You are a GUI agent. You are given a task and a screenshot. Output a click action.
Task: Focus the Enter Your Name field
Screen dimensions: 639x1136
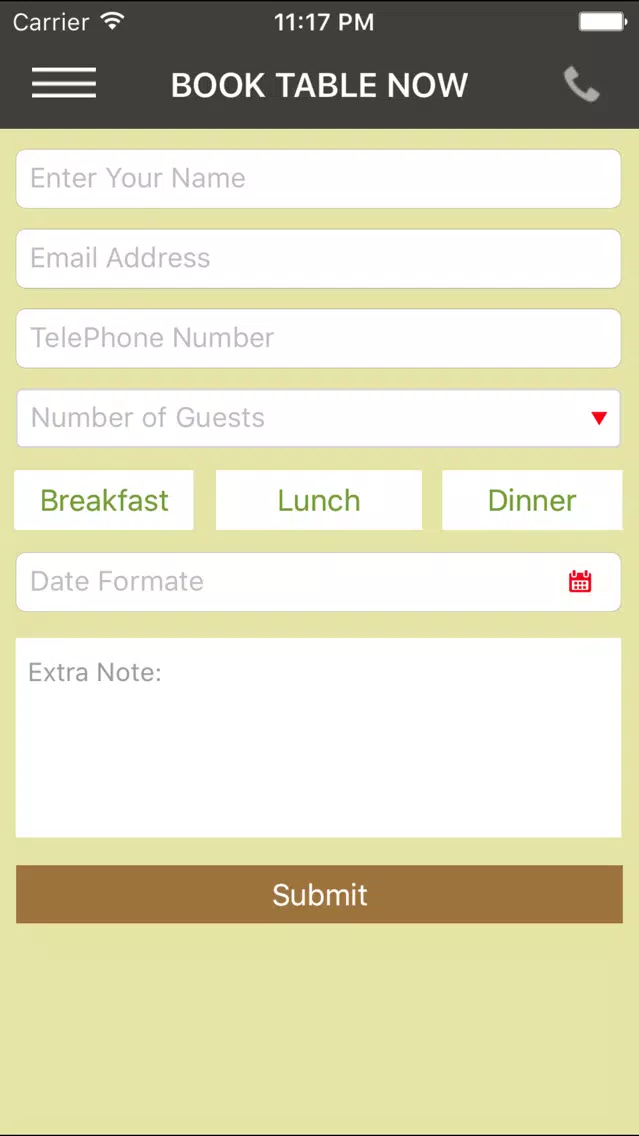pos(319,179)
